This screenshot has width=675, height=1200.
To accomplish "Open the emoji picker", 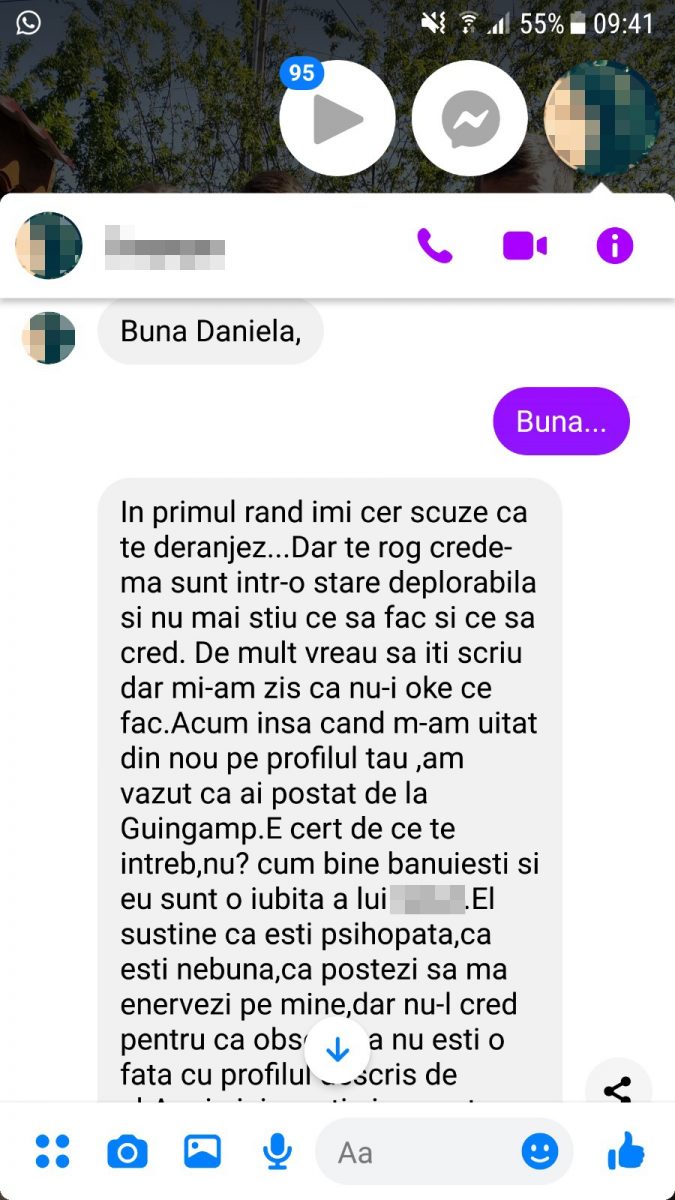I will tap(540, 1152).
